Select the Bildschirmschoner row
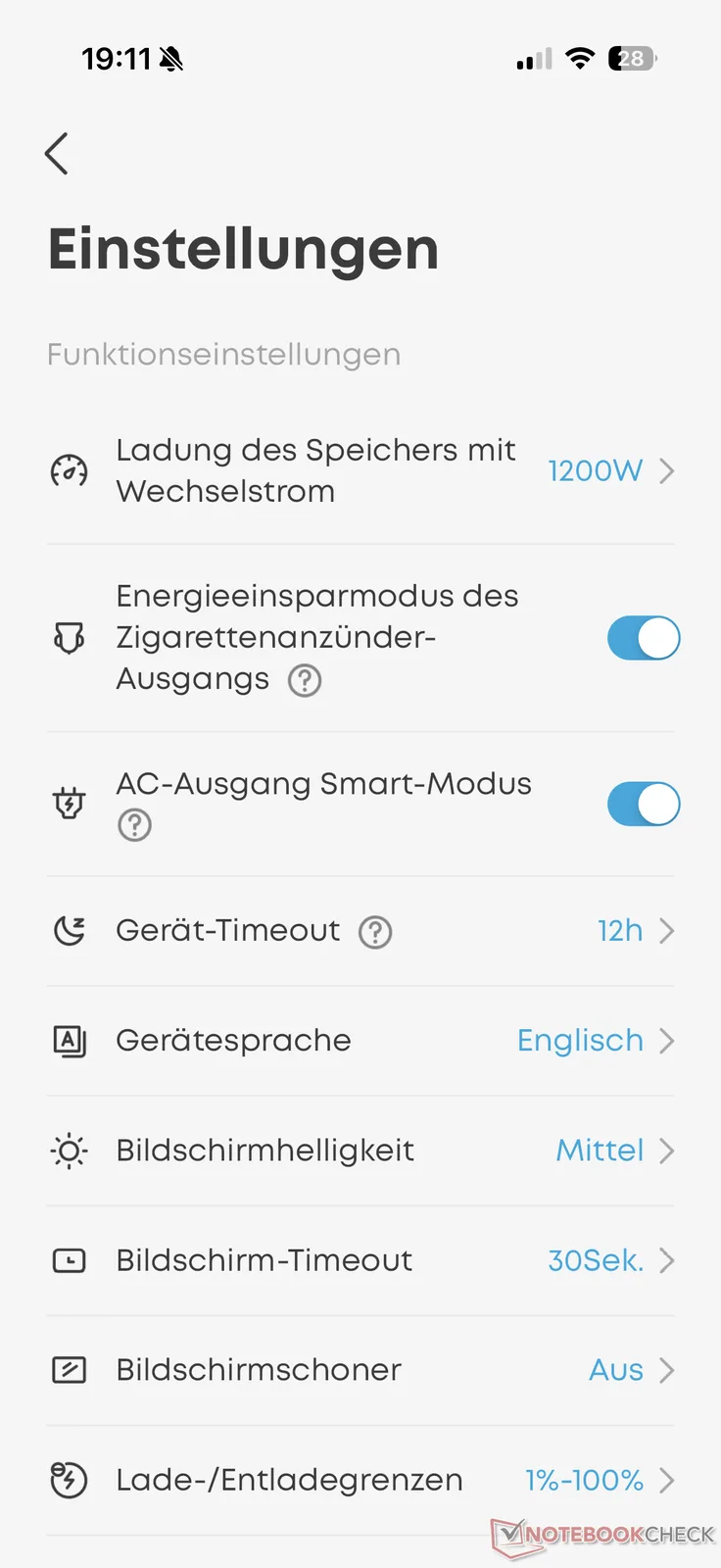Image resolution: width=721 pixels, height=1568 pixels. [360, 1370]
